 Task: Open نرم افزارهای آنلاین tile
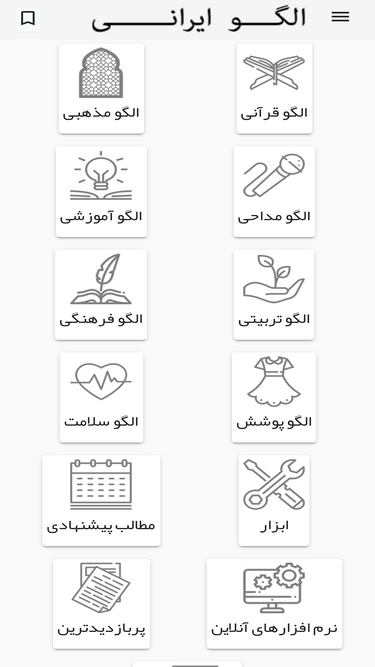tap(274, 604)
